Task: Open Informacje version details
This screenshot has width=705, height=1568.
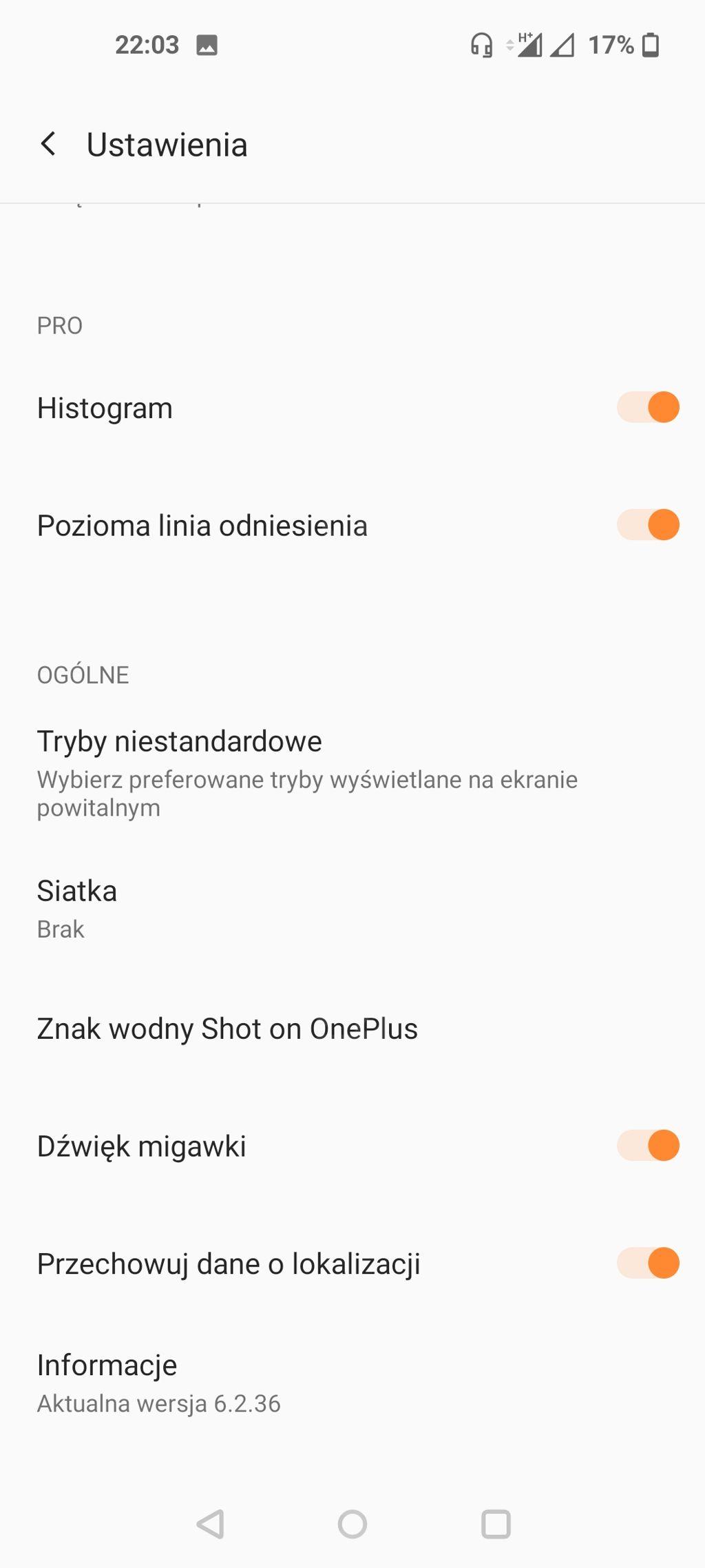Action: point(158,1383)
